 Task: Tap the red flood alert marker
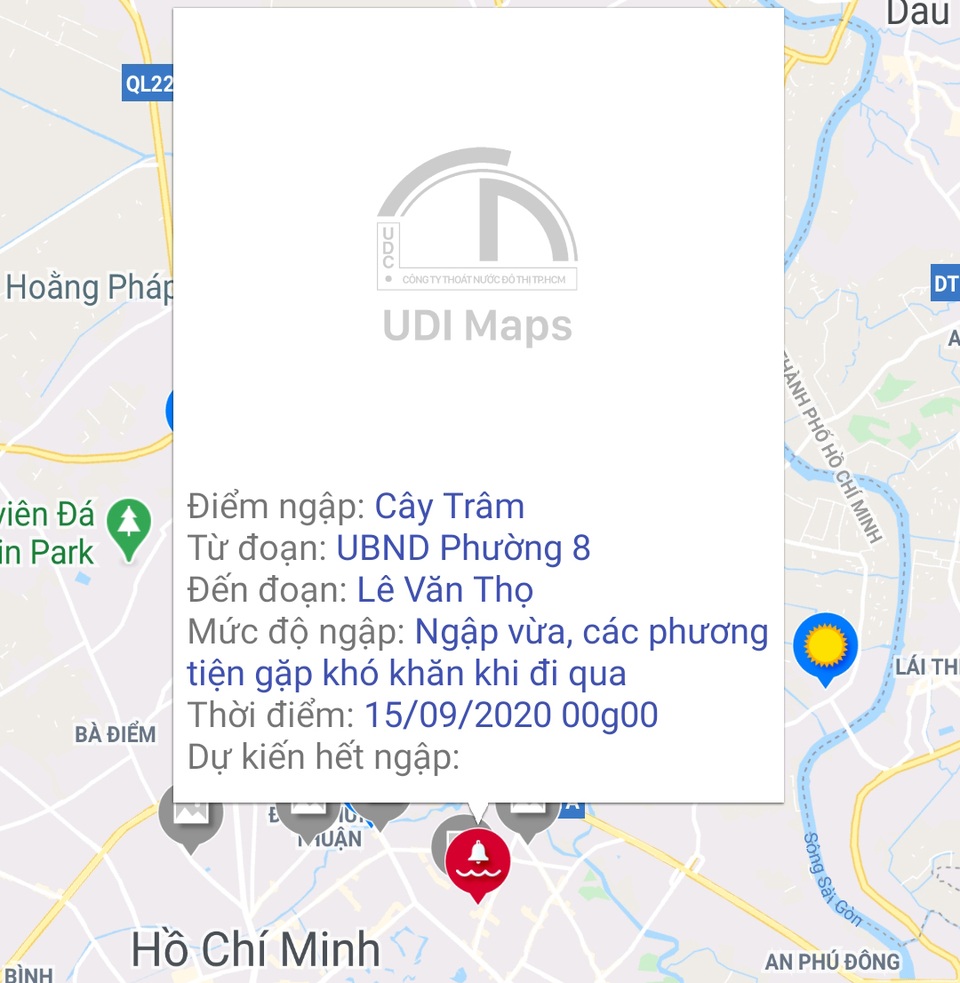coord(478,861)
